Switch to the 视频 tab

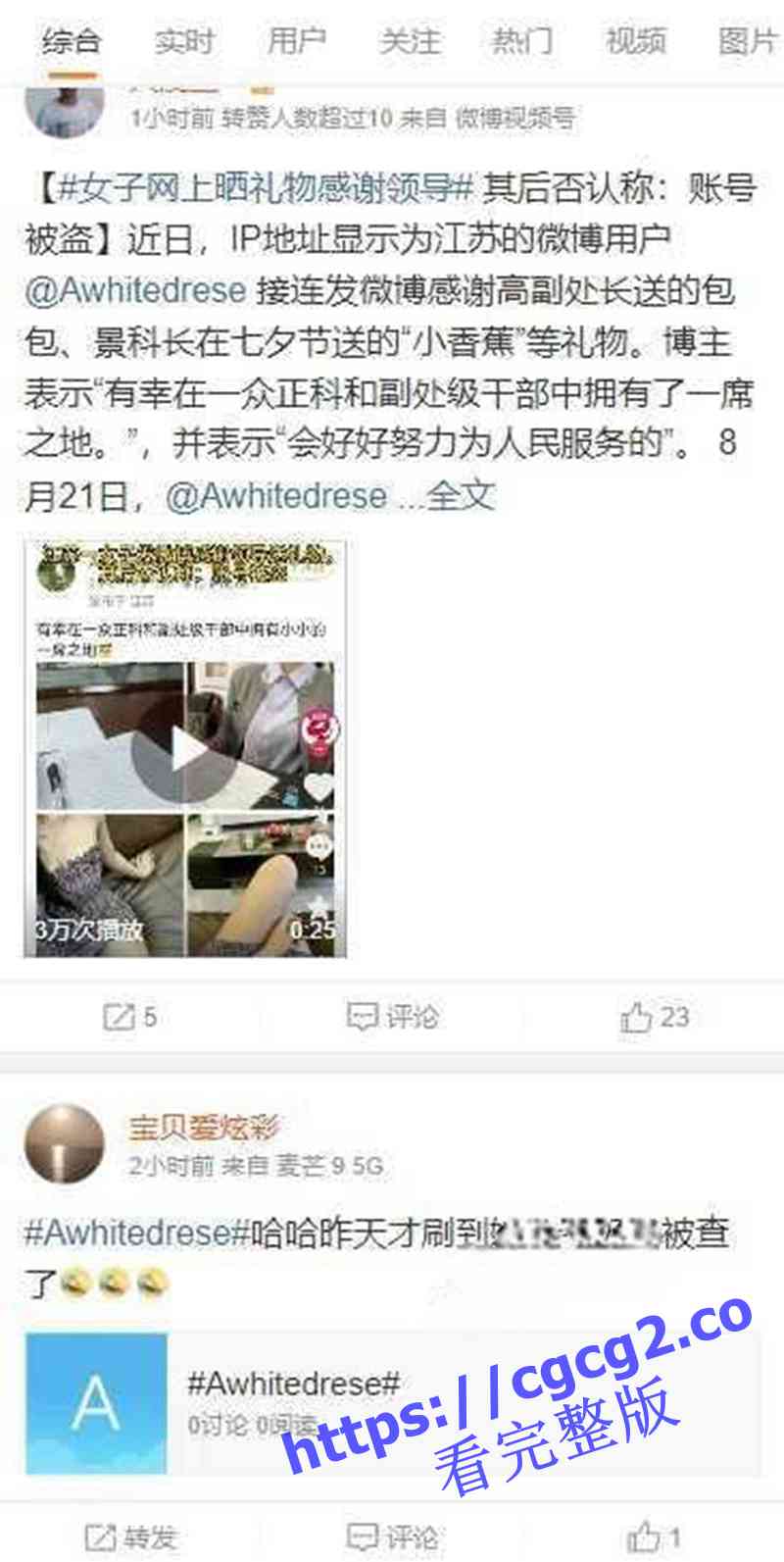pos(635,40)
